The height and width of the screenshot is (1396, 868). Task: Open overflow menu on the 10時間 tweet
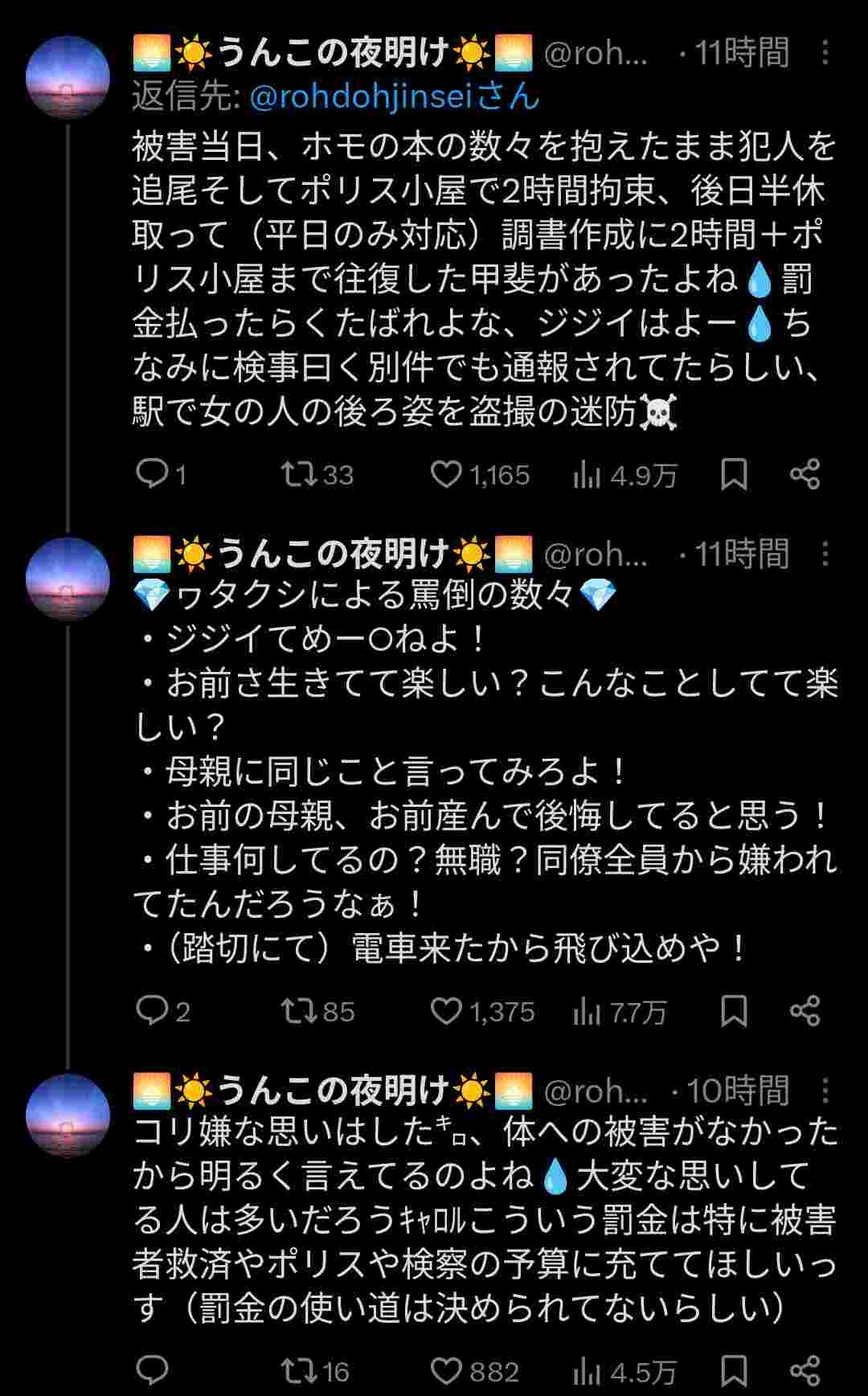825,1091
